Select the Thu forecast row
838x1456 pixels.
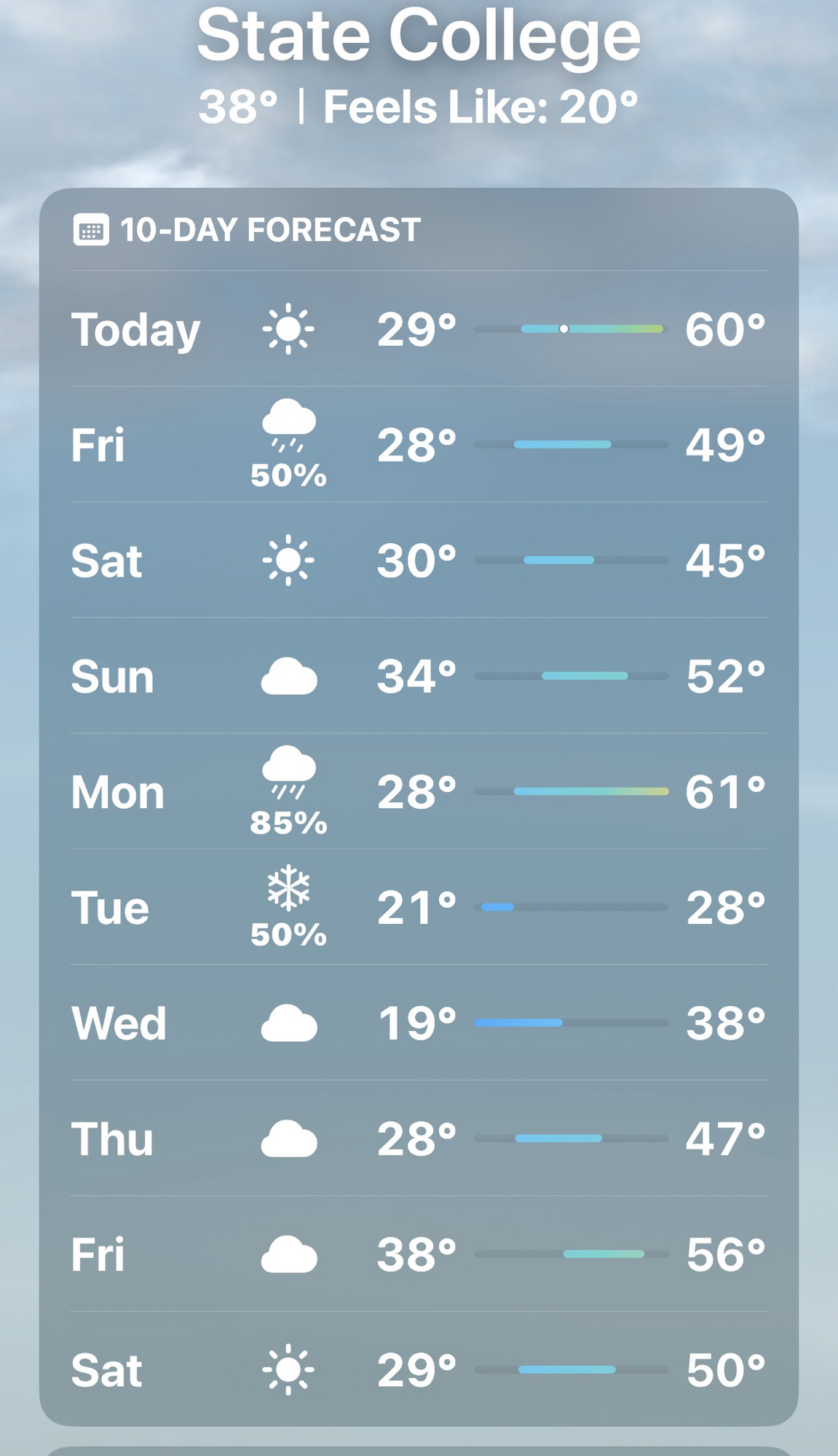pyautogui.click(x=419, y=1139)
